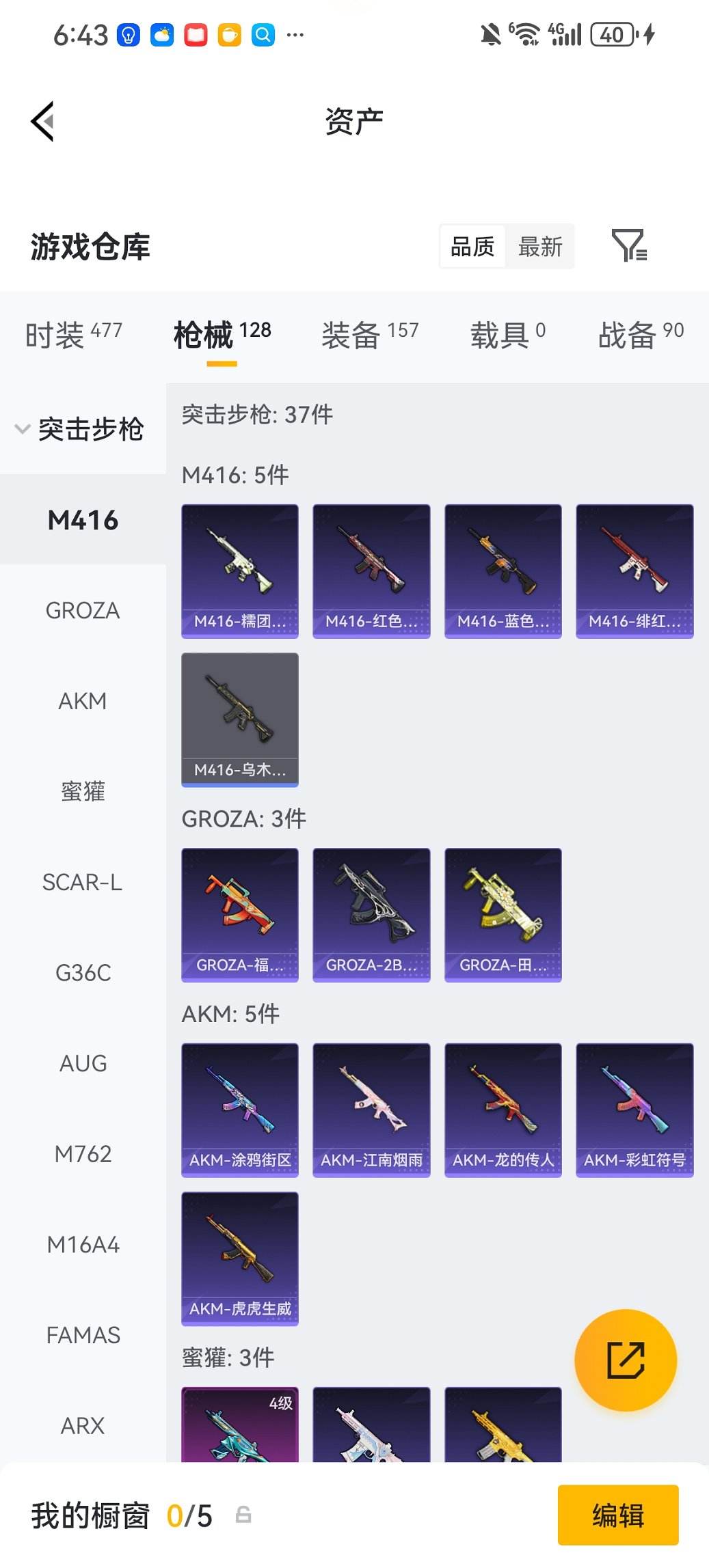709x1568 pixels.
Task: Open the AKM-虎虎生威 skin tile
Action: coord(240,1258)
